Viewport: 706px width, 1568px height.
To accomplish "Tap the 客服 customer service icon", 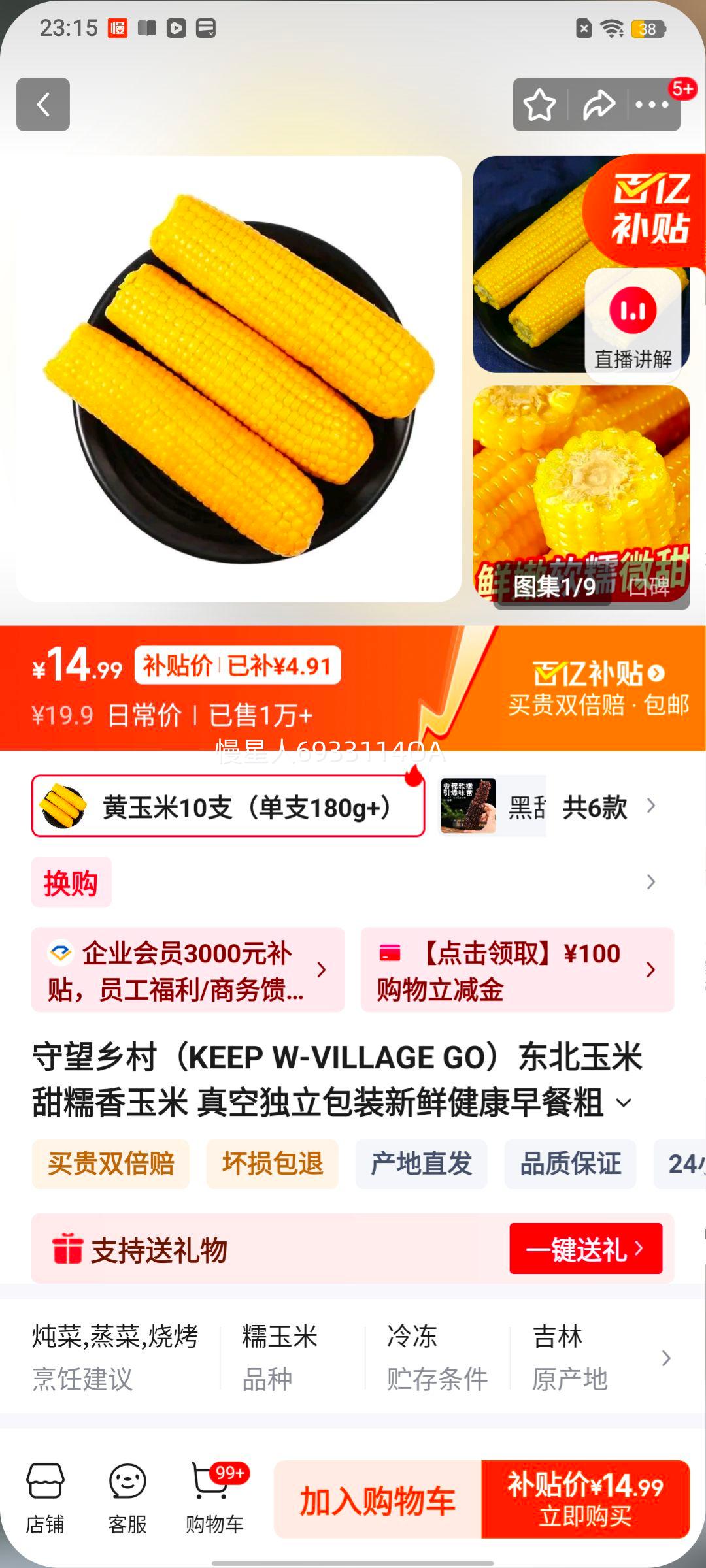I will point(128,1496).
